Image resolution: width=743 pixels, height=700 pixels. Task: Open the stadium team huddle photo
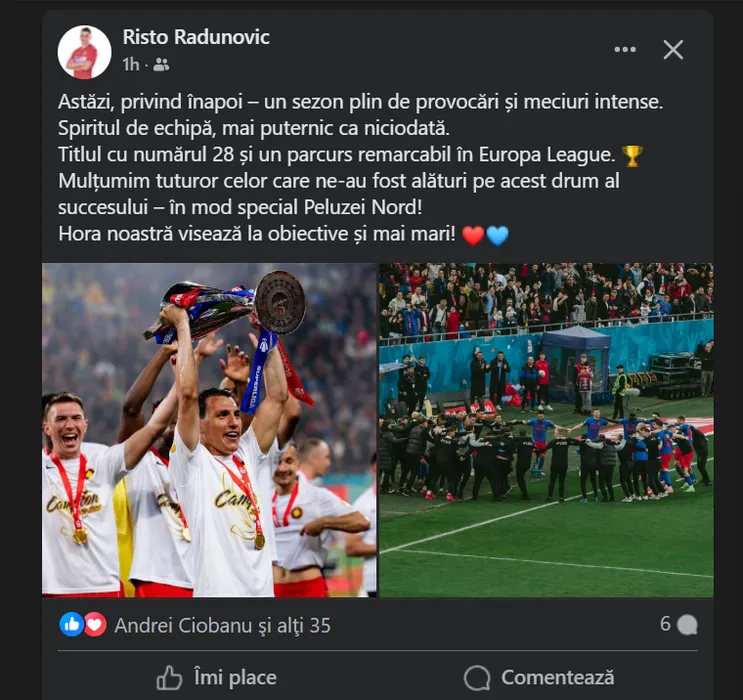tap(546, 430)
